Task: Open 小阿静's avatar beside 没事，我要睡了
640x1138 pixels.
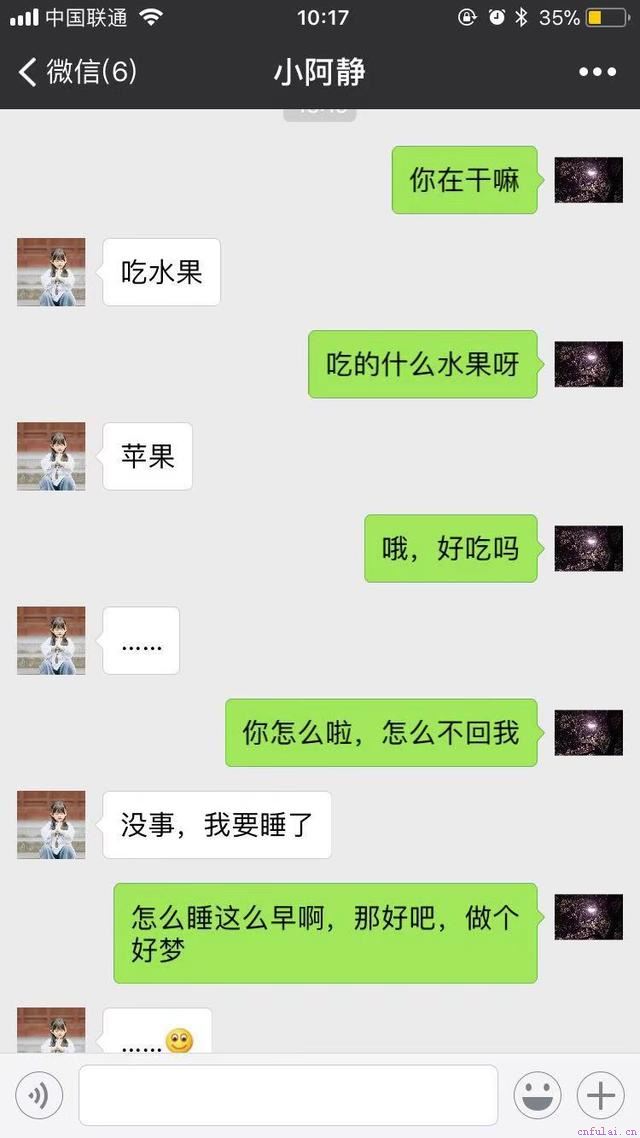Action: (x=51, y=824)
